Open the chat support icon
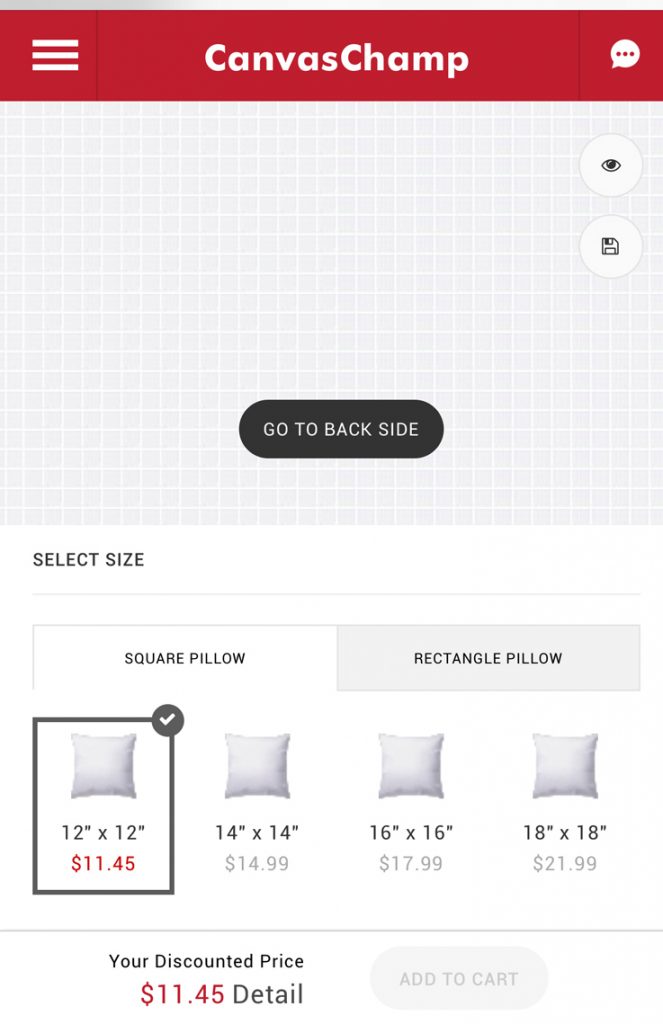The height and width of the screenshot is (1024, 663). (x=624, y=56)
